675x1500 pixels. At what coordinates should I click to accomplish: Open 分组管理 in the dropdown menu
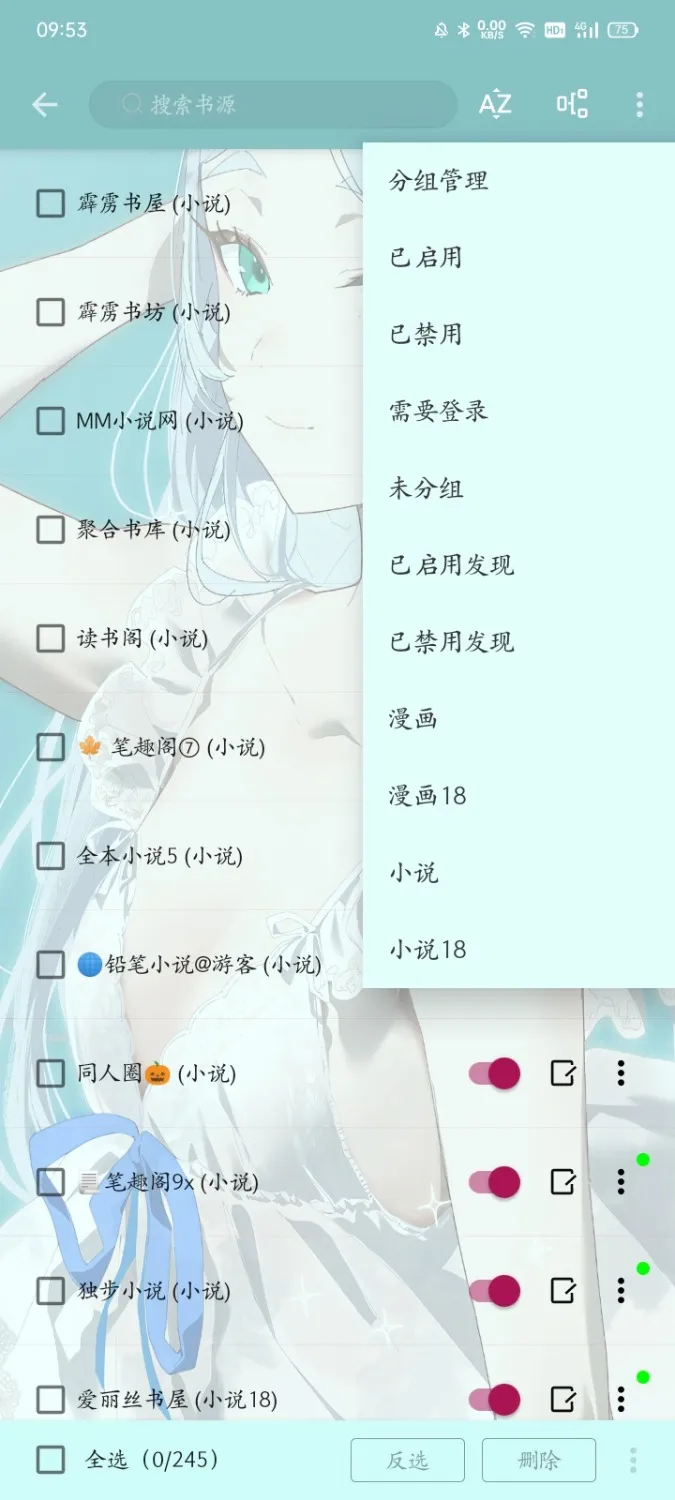[x=438, y=181]
